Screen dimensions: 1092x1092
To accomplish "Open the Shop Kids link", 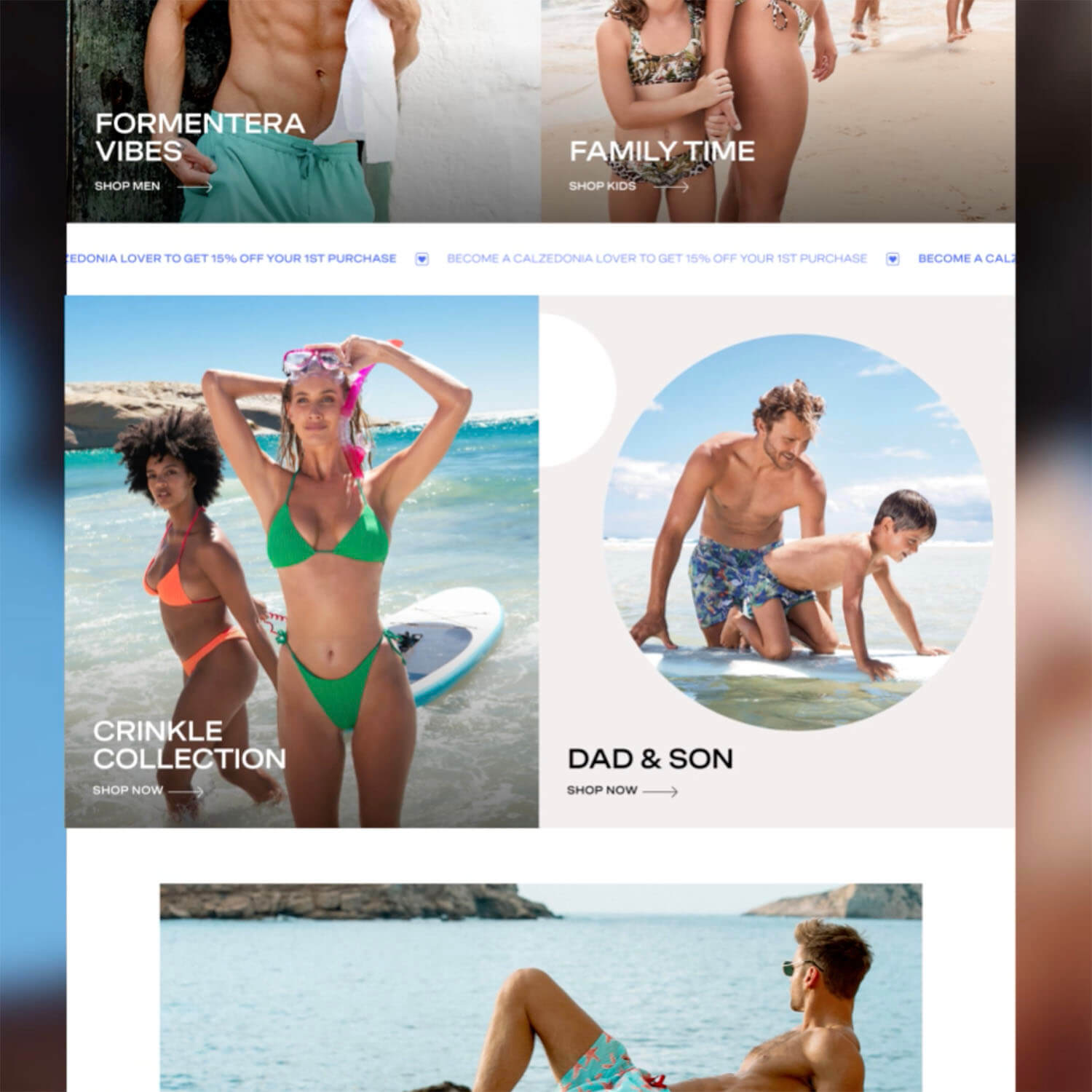I will pyautogui.click(x=603, y=186).
